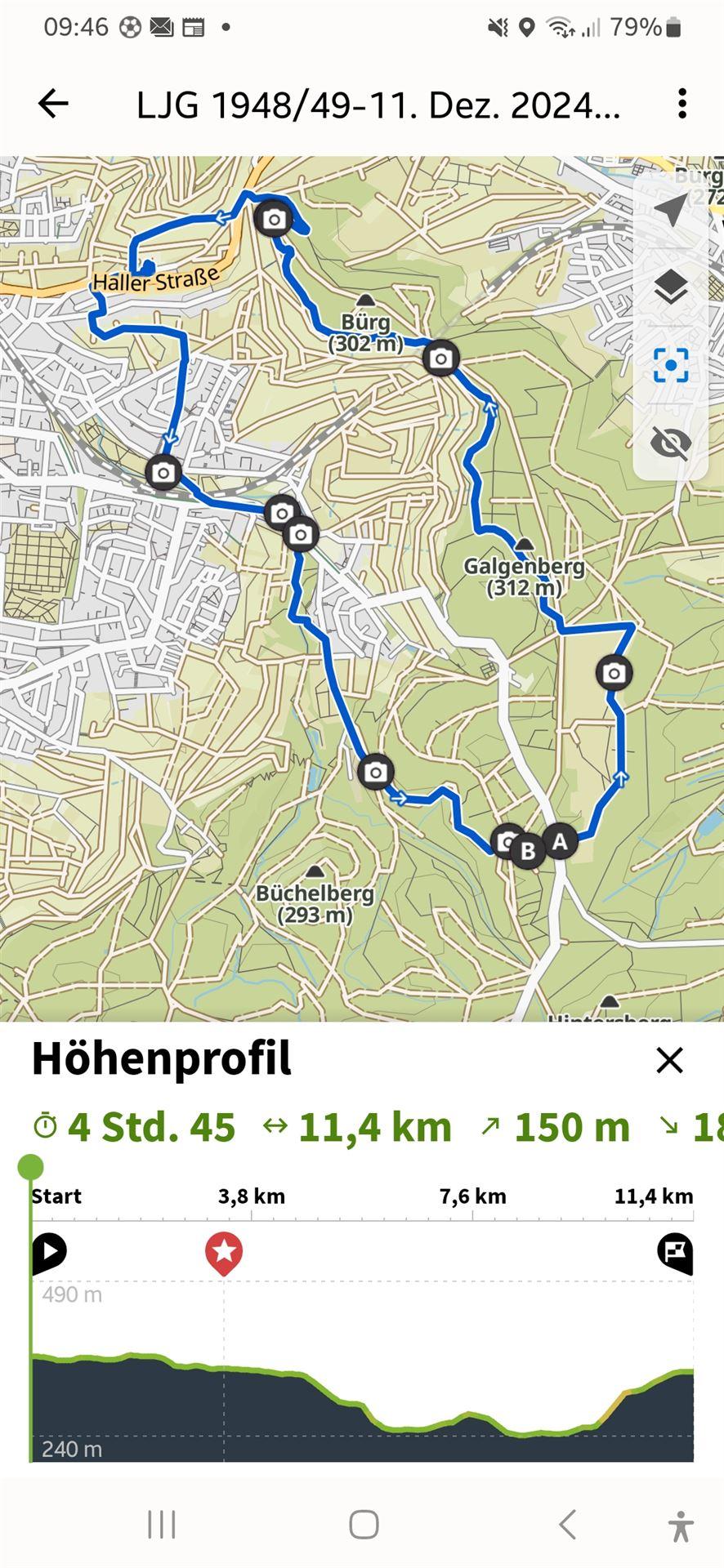
Task: Go to the home screen
Action: pyautogui.click(x=364, y=1524)
